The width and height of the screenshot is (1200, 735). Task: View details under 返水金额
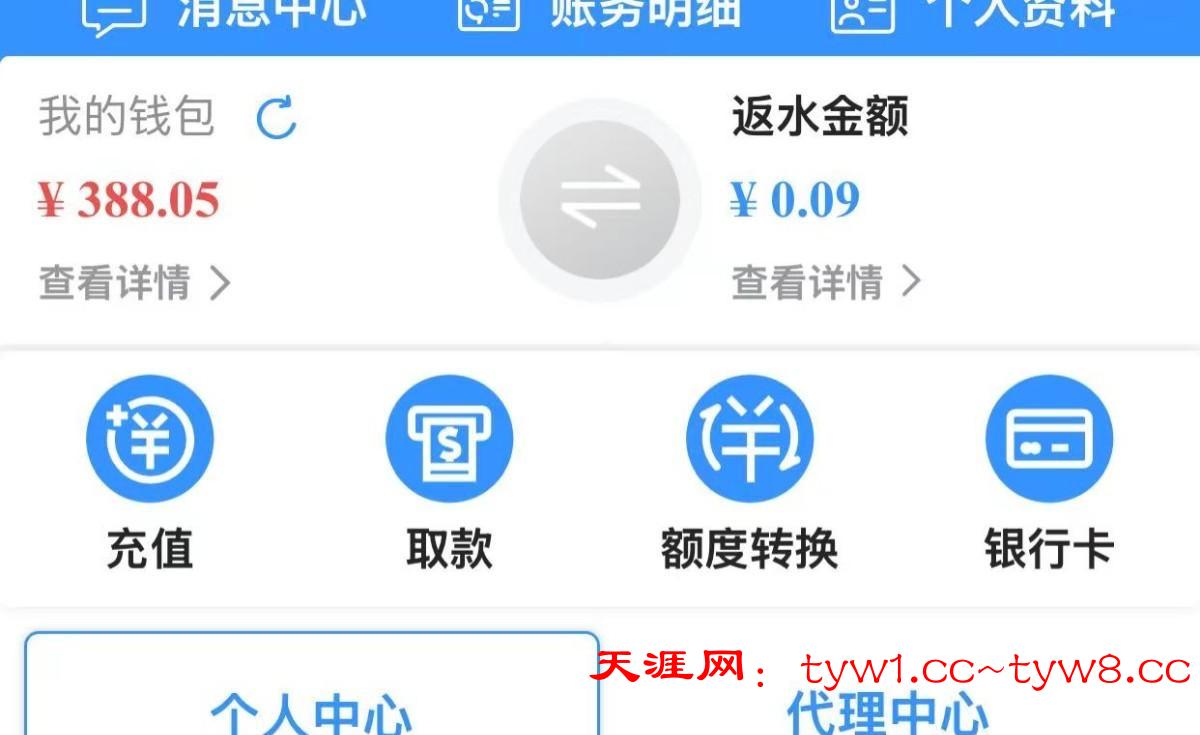click(x=825, y=283)
